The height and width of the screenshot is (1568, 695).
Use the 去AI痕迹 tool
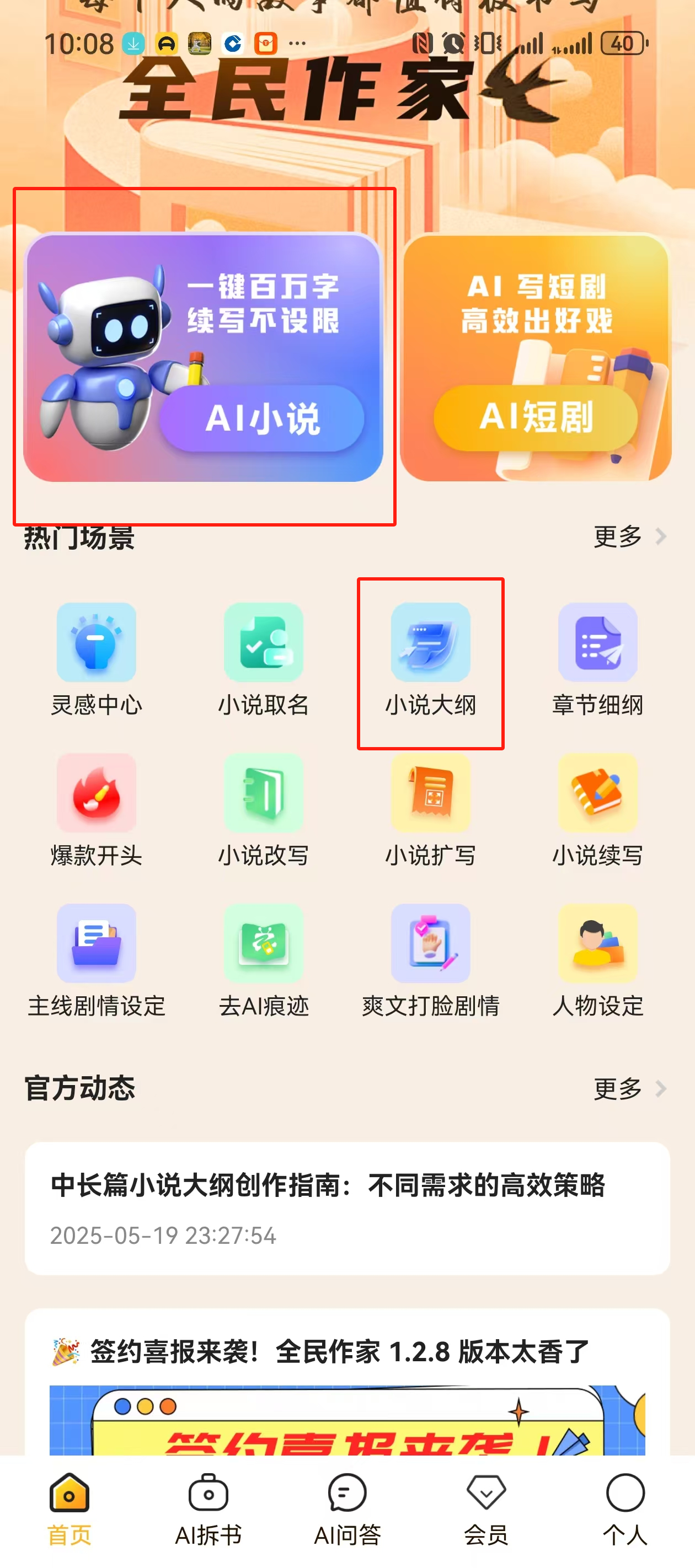263,959
